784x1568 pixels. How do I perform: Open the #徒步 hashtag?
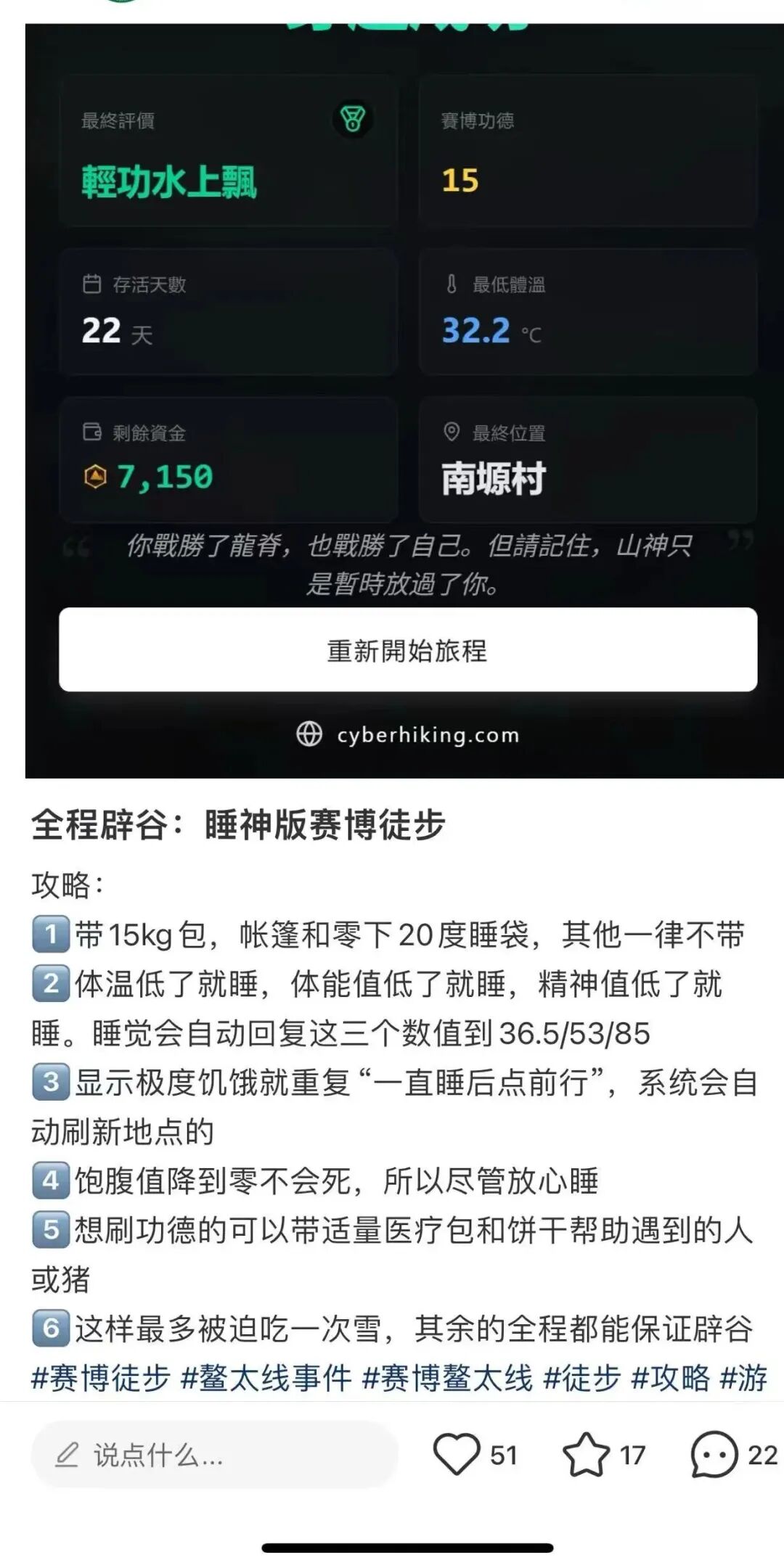pos(581,1377)
